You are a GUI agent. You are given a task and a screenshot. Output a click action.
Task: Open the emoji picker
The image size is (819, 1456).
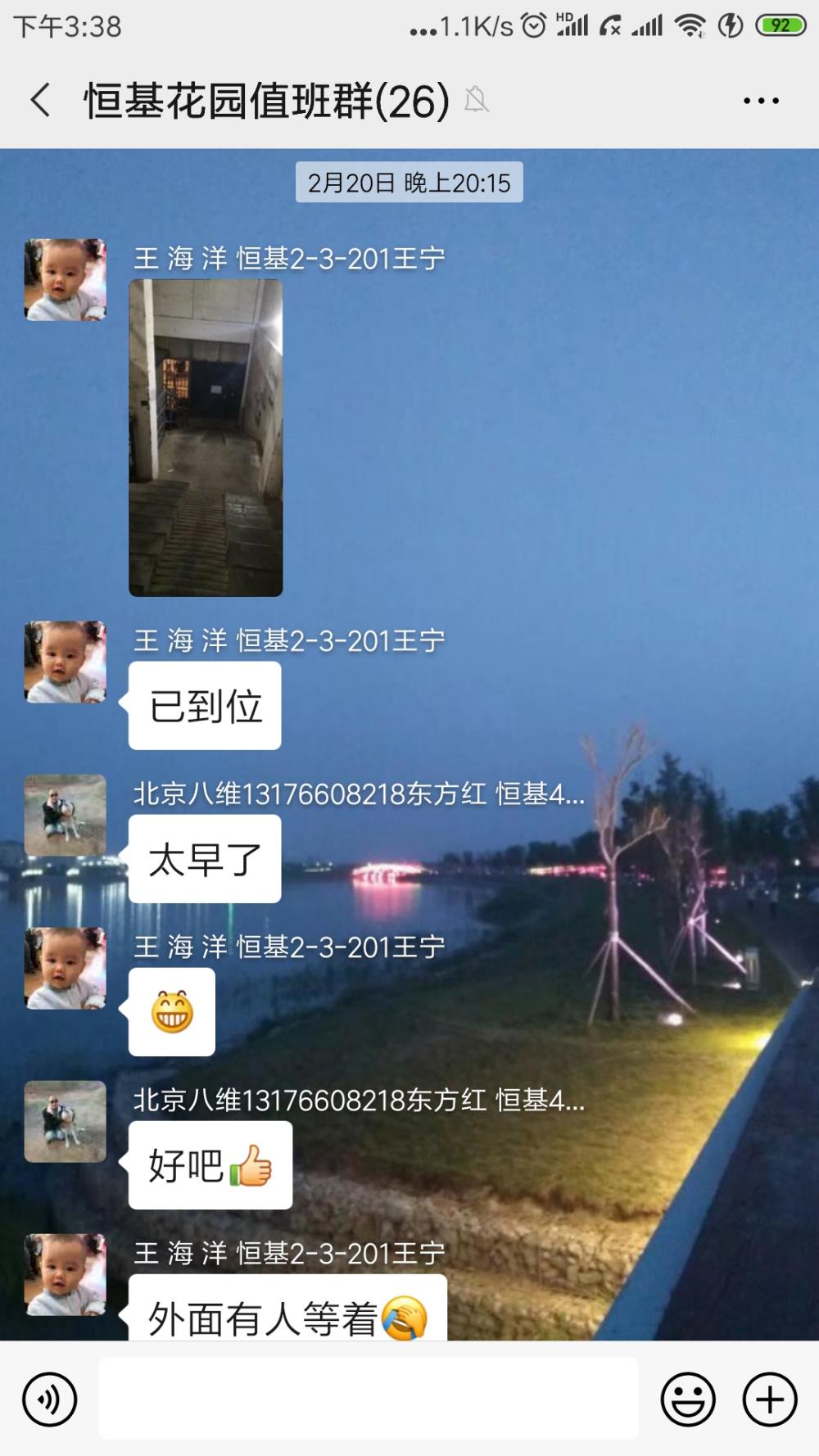click(x=688, y=1399)
